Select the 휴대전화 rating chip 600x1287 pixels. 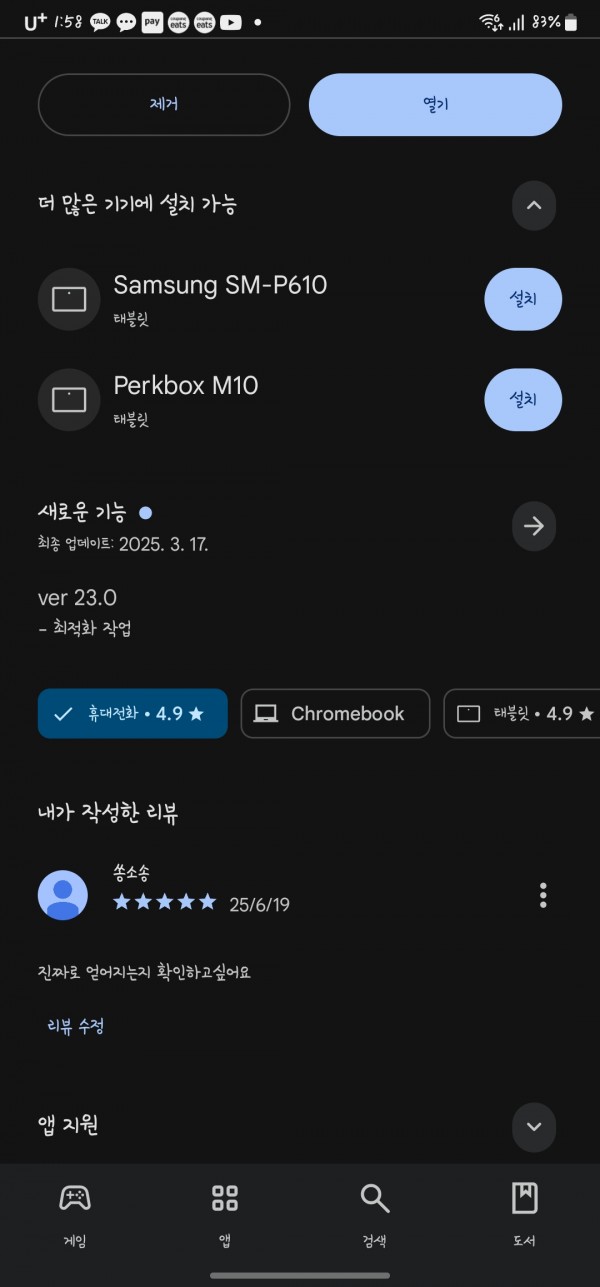click(133, 714)
